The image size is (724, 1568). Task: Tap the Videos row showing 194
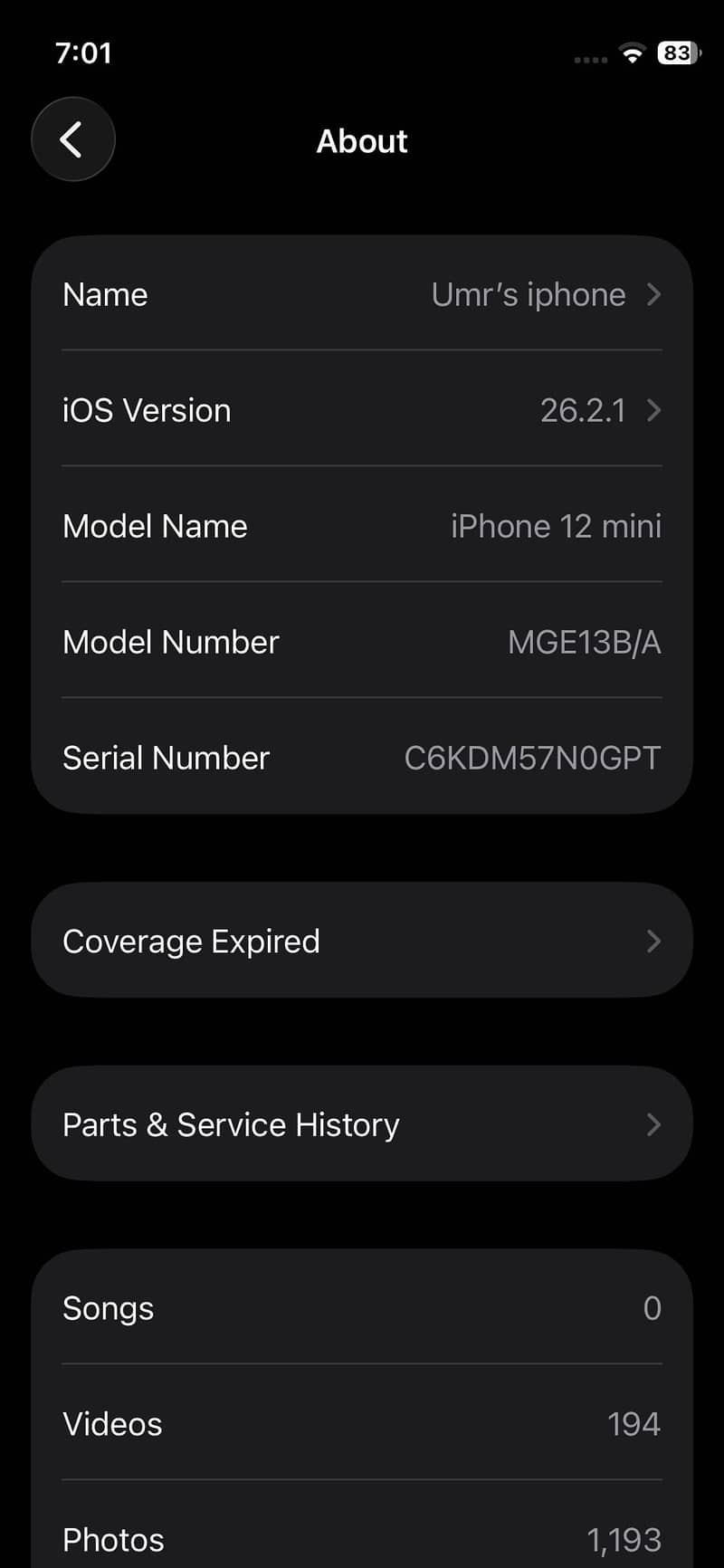(362, 1424)
